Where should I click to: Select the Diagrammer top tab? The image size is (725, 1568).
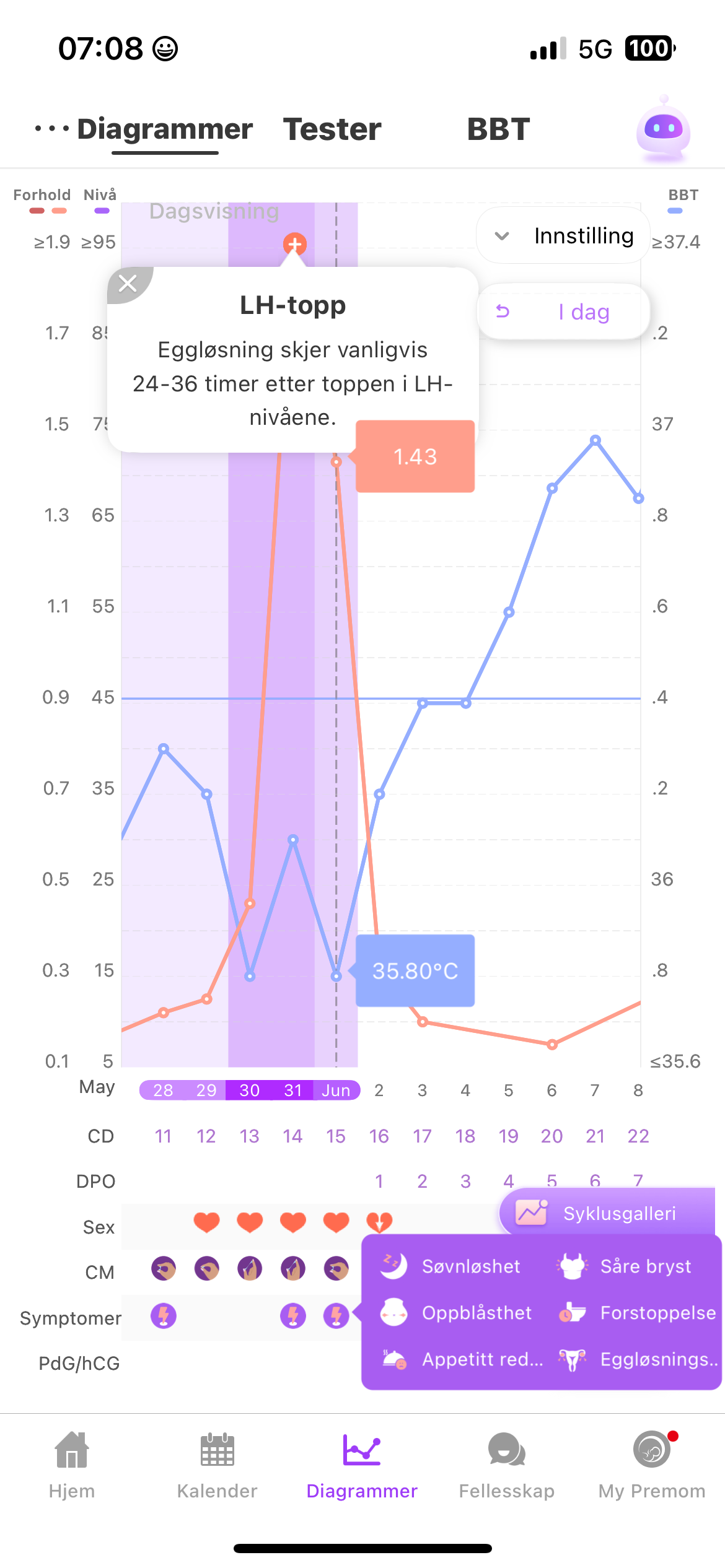[165, 129]
